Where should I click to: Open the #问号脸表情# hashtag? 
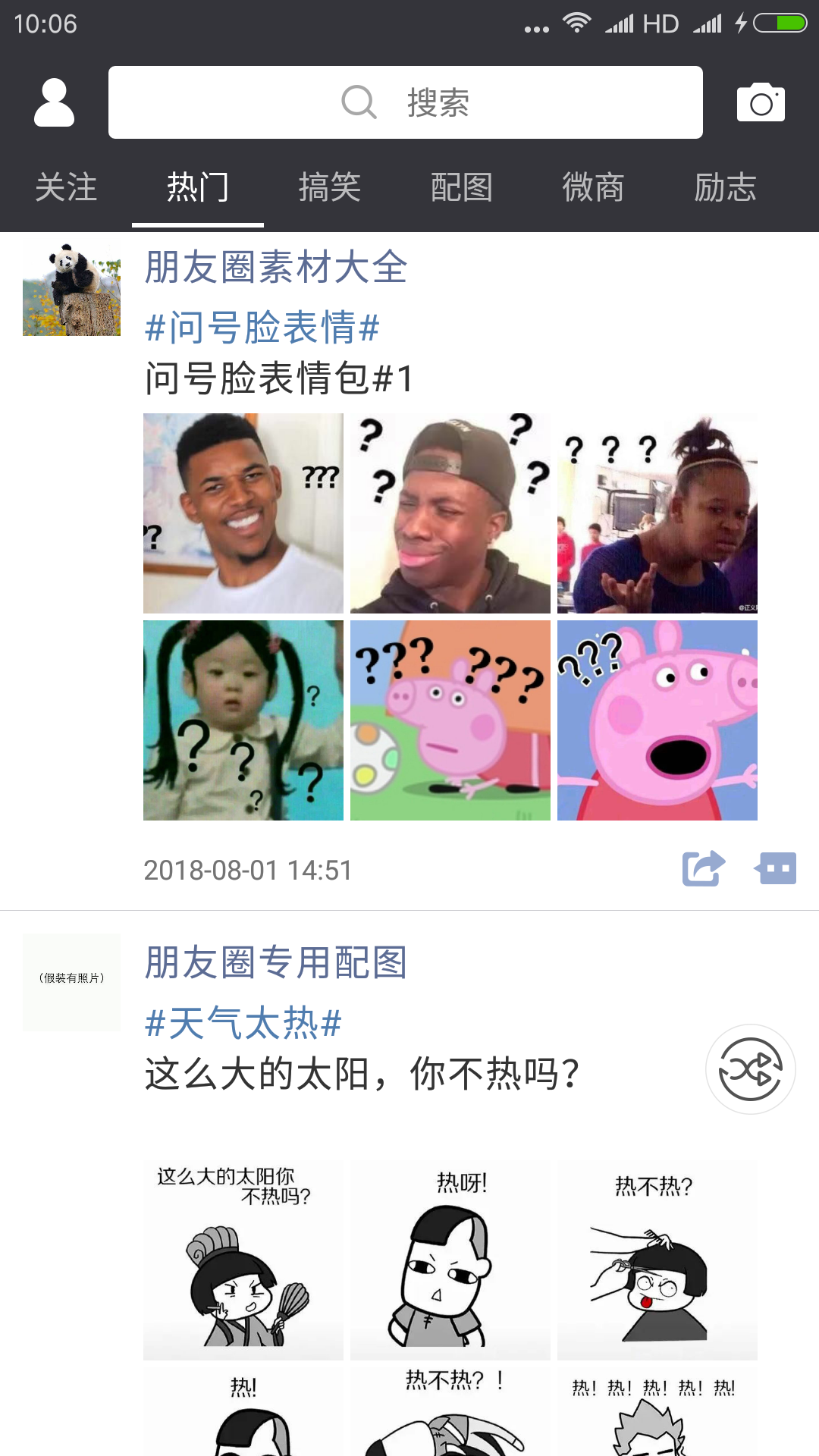[x=262, y=328]
